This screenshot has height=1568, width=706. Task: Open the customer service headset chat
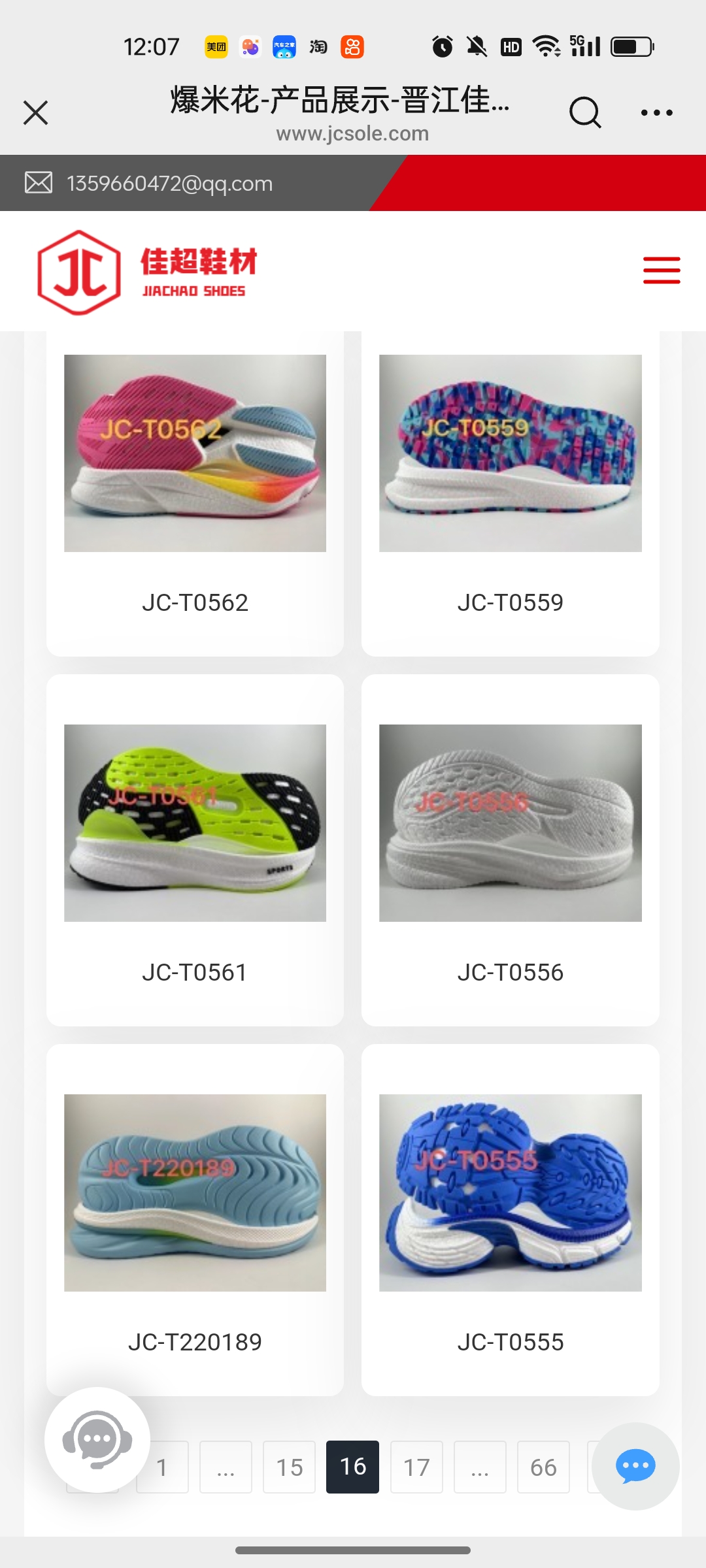click(97, 1439)
